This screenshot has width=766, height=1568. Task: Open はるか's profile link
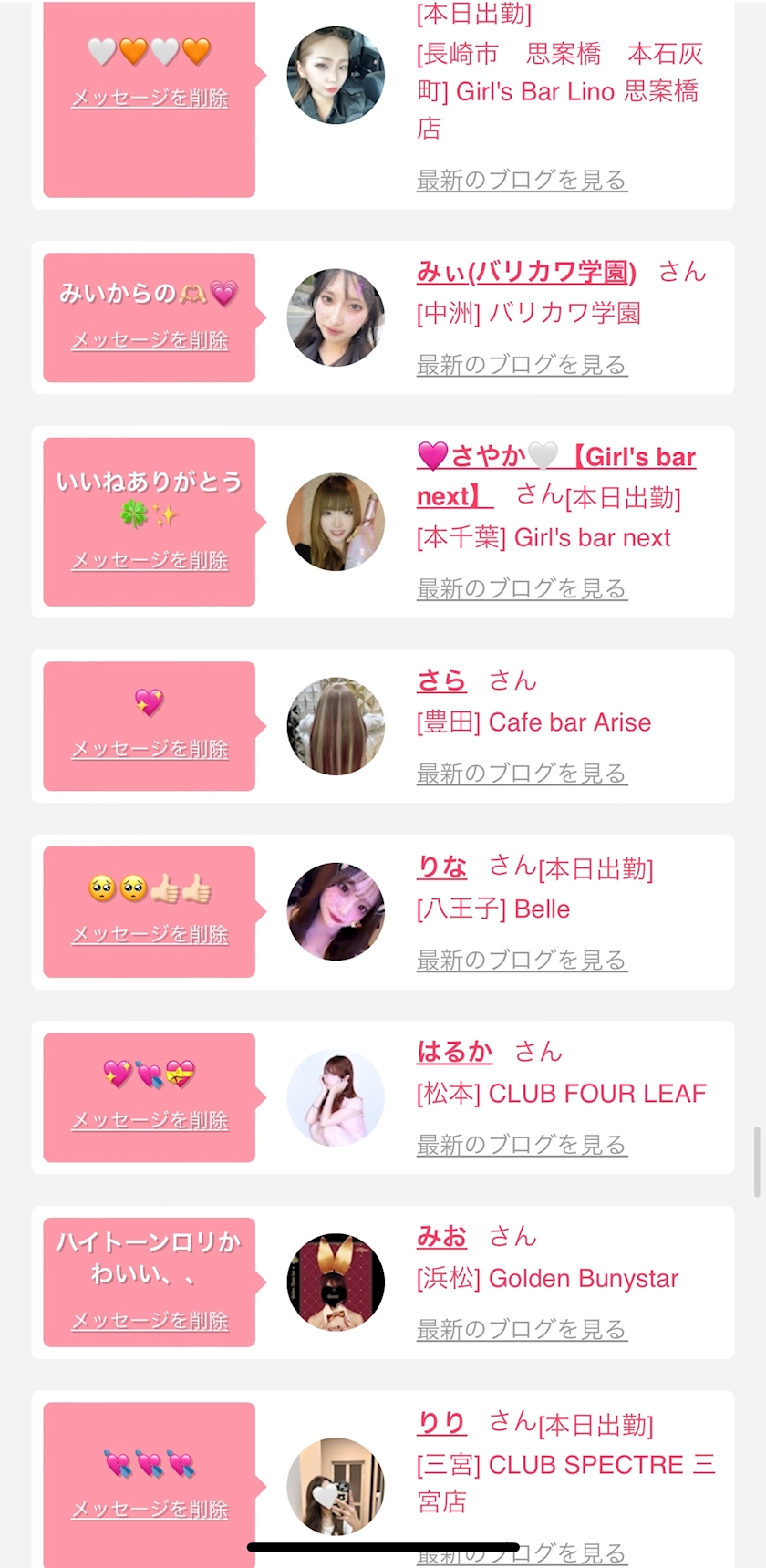454,1052
